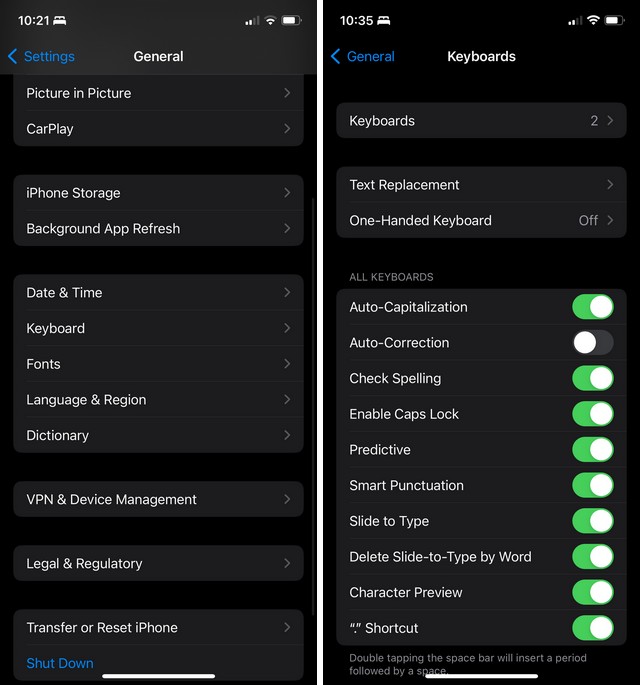This screenshot has width=640, height=685.
Task: Toggle the Predictive switch off
Action: [x=592, y=450]
